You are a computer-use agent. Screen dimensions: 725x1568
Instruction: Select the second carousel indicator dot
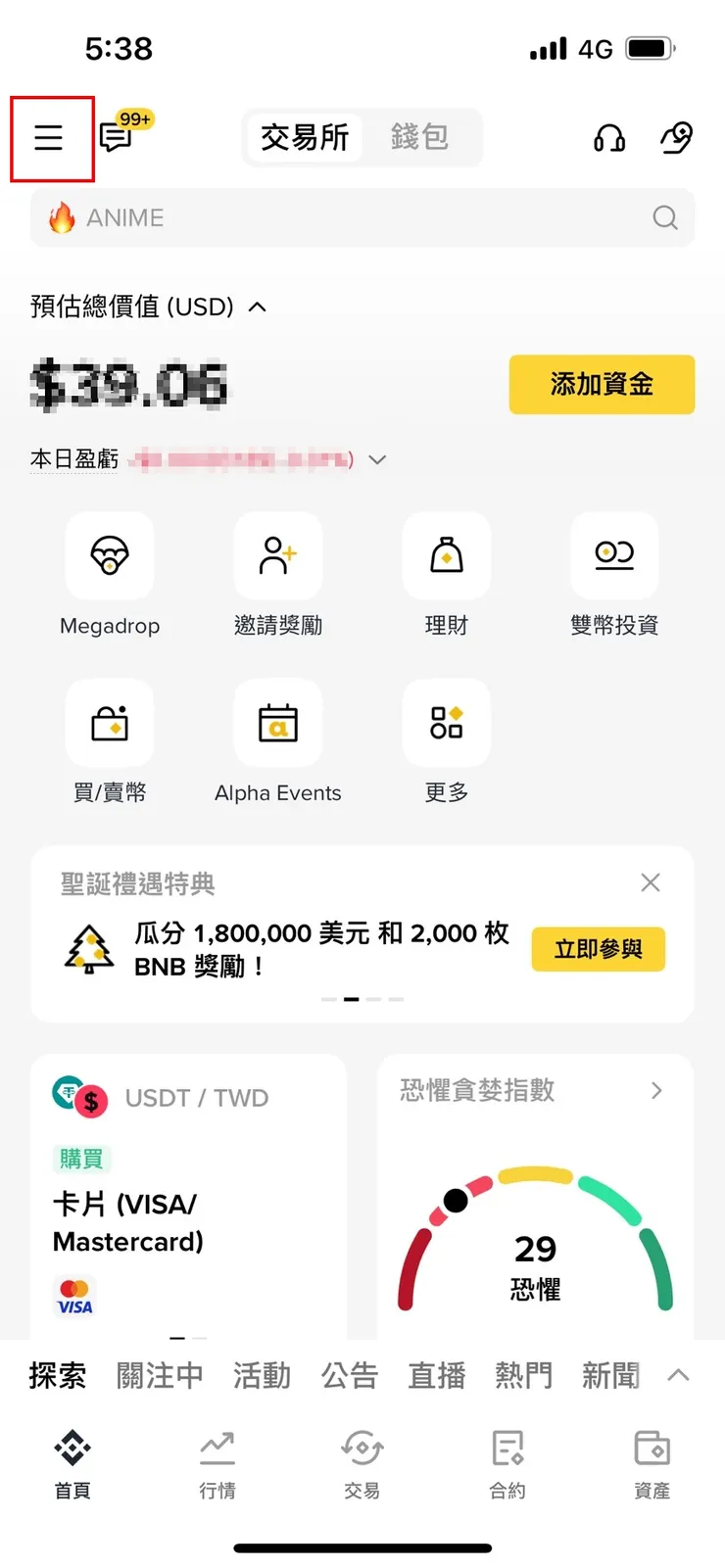[351, 999]
